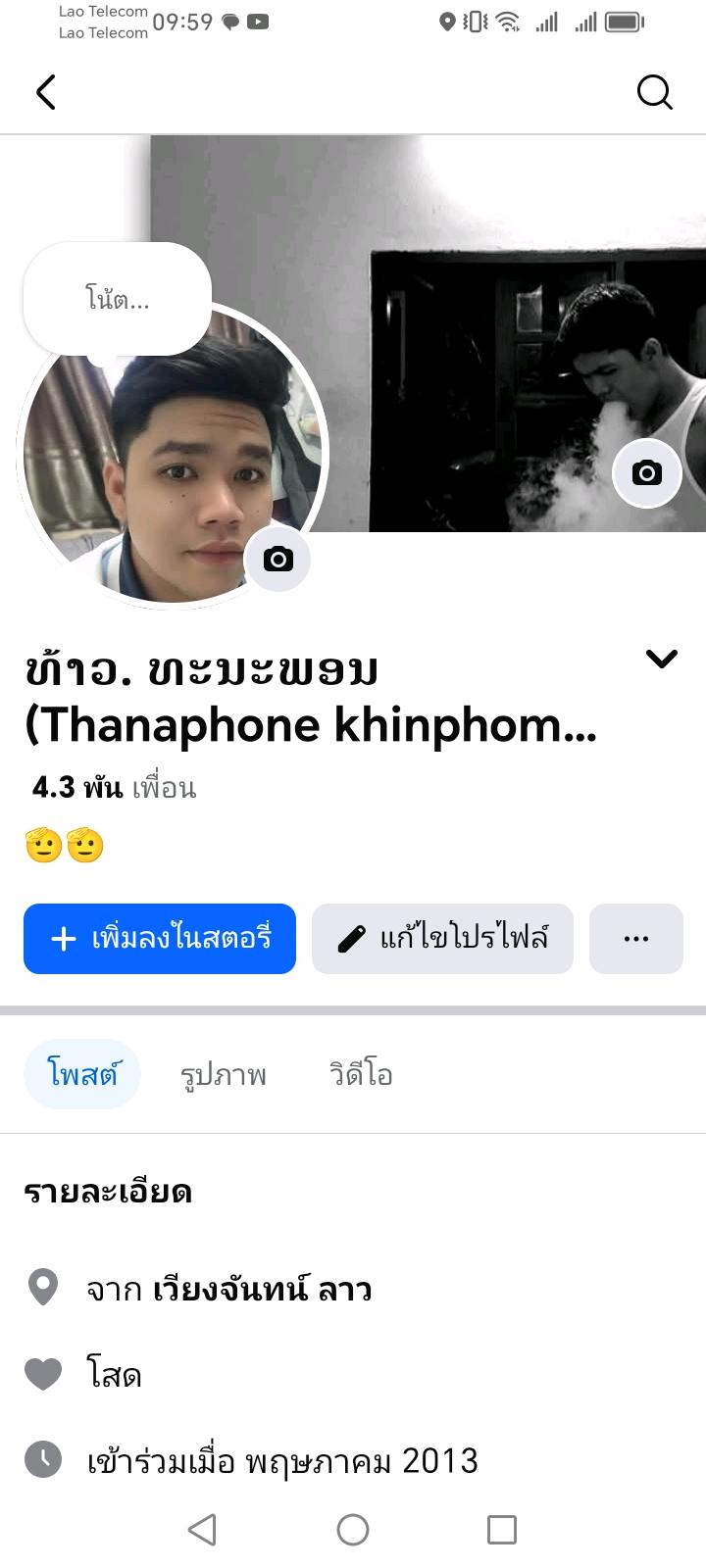Tap the เพิ่มลงในสตอรี่ button

coord(160,939)
